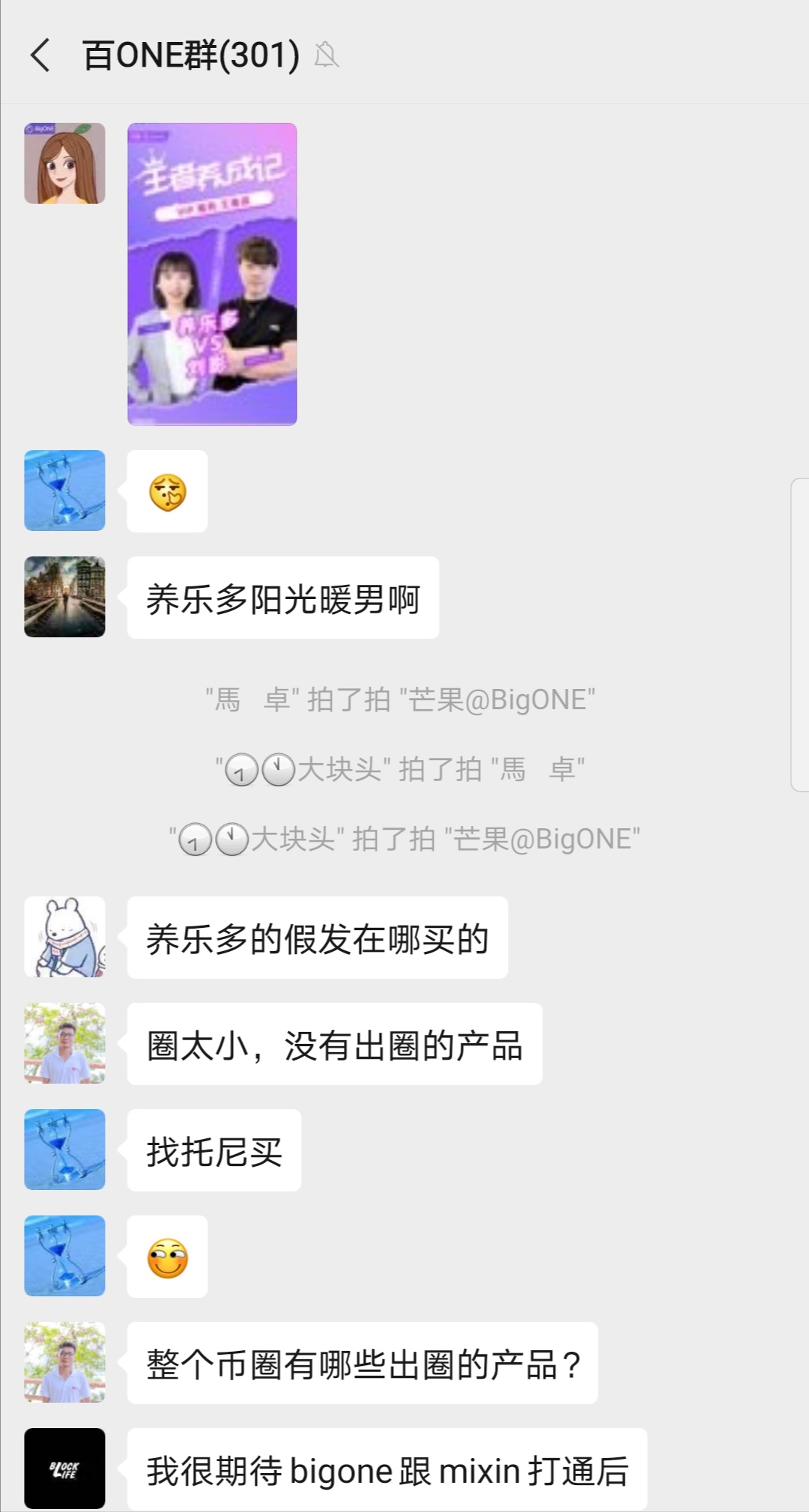The image size is (809, 1512).
Task: Open avatar next to 整个币圈有哪些出圈的产品？
Action: pyautogui.click(x=64, y=1362)
